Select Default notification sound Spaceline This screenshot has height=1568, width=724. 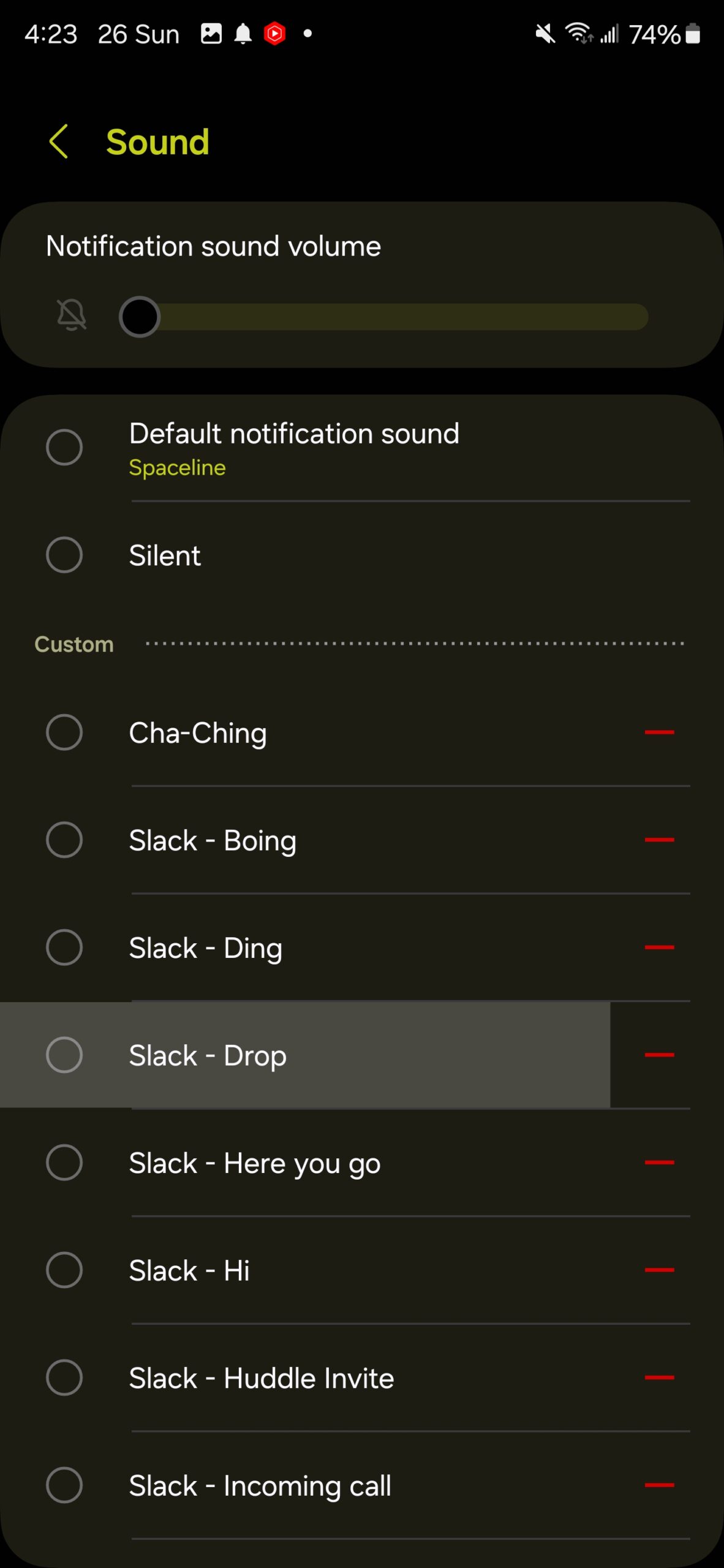[362, 448]
